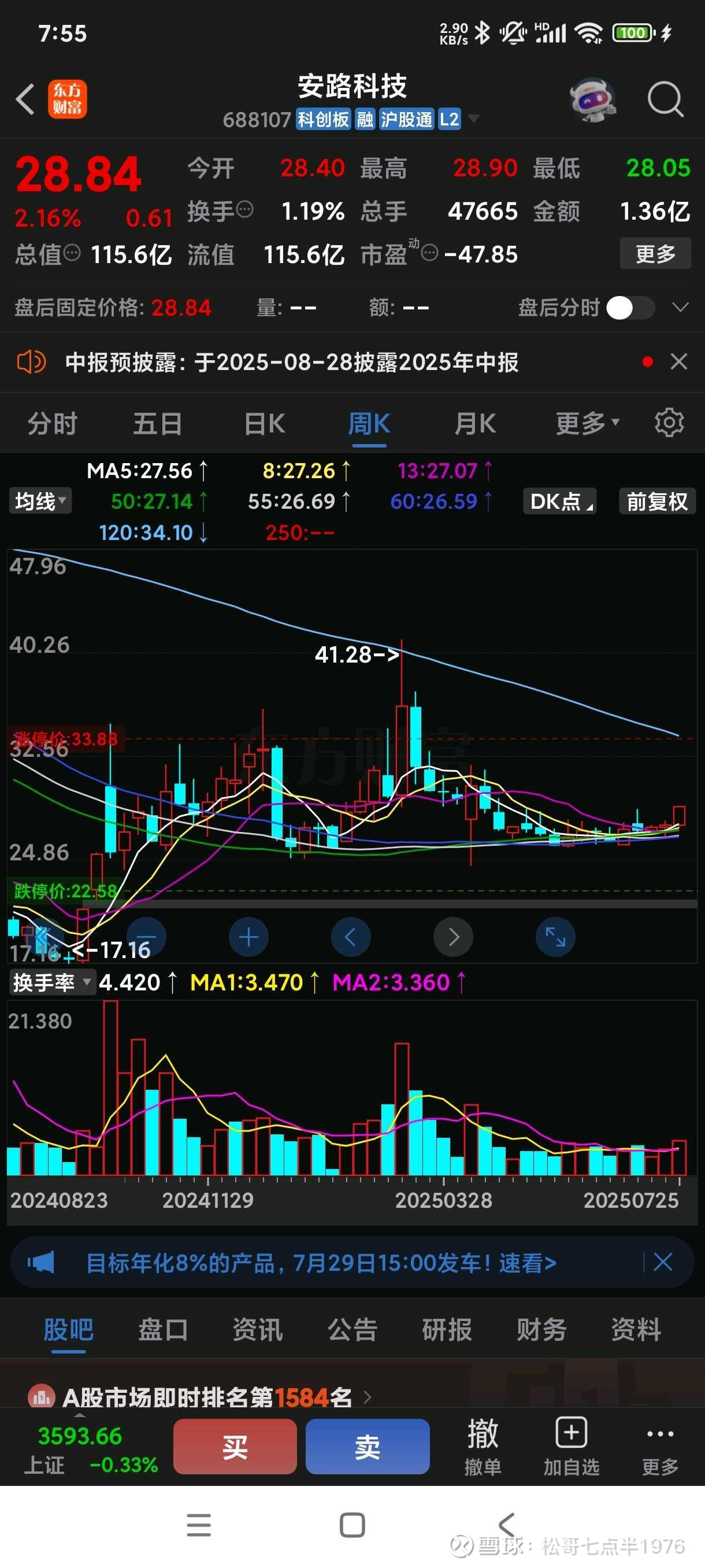Tap the red 买 buy button
Screen dimensions: 705x1568
235,1447
